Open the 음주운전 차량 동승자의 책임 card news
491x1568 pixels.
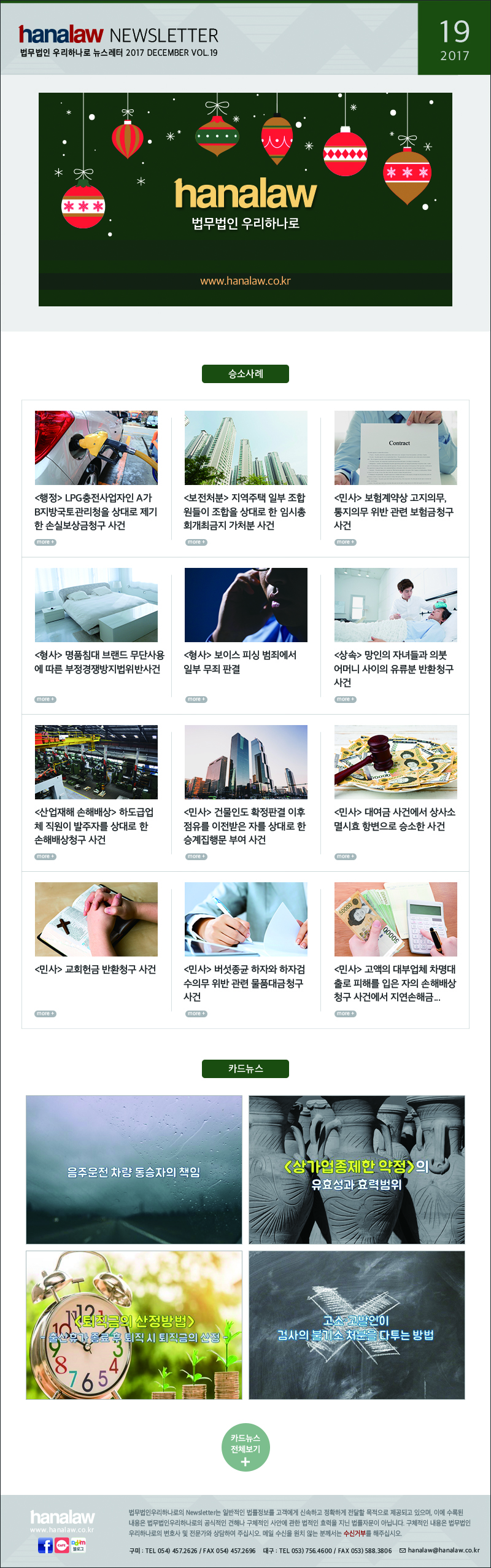pyautogui.click(x=134, y=1170)
